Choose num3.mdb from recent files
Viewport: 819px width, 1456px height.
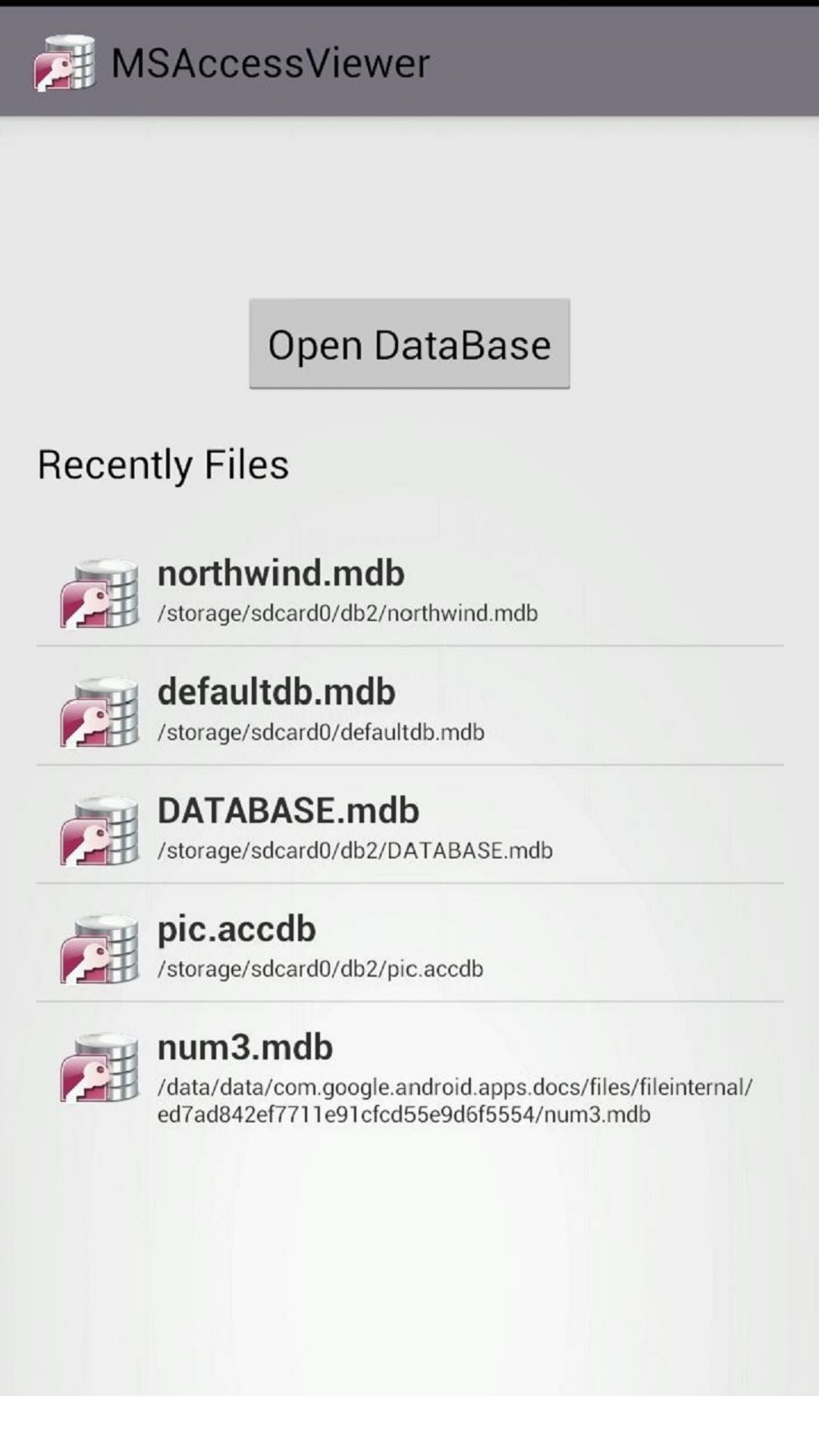[x=409, y=1077]
